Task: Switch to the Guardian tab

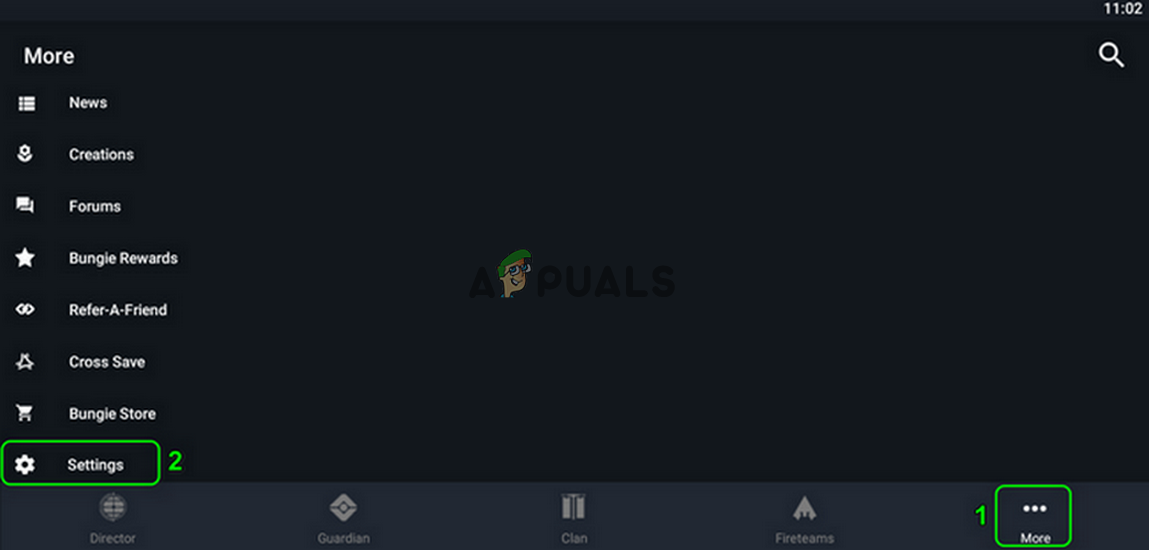Action: pos(343,518)
